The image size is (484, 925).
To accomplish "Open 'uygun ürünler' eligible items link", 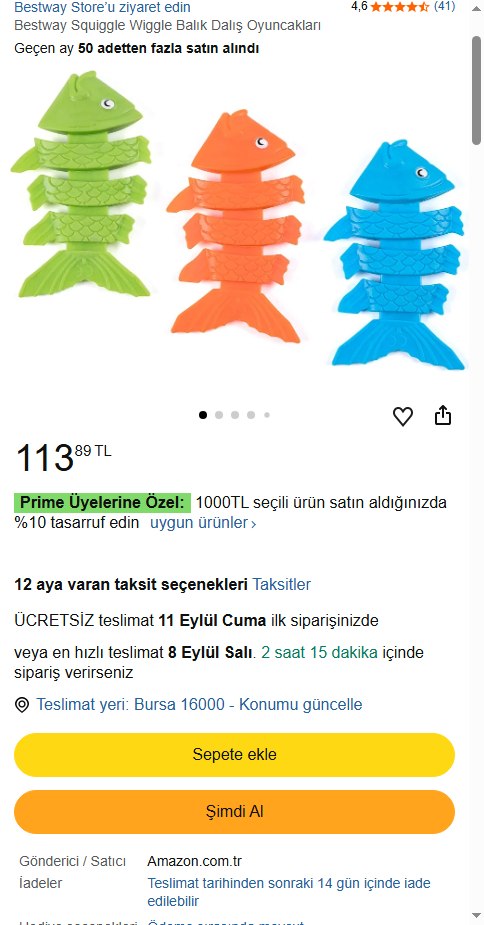I will pyautogui.click(x=203, y=523).
